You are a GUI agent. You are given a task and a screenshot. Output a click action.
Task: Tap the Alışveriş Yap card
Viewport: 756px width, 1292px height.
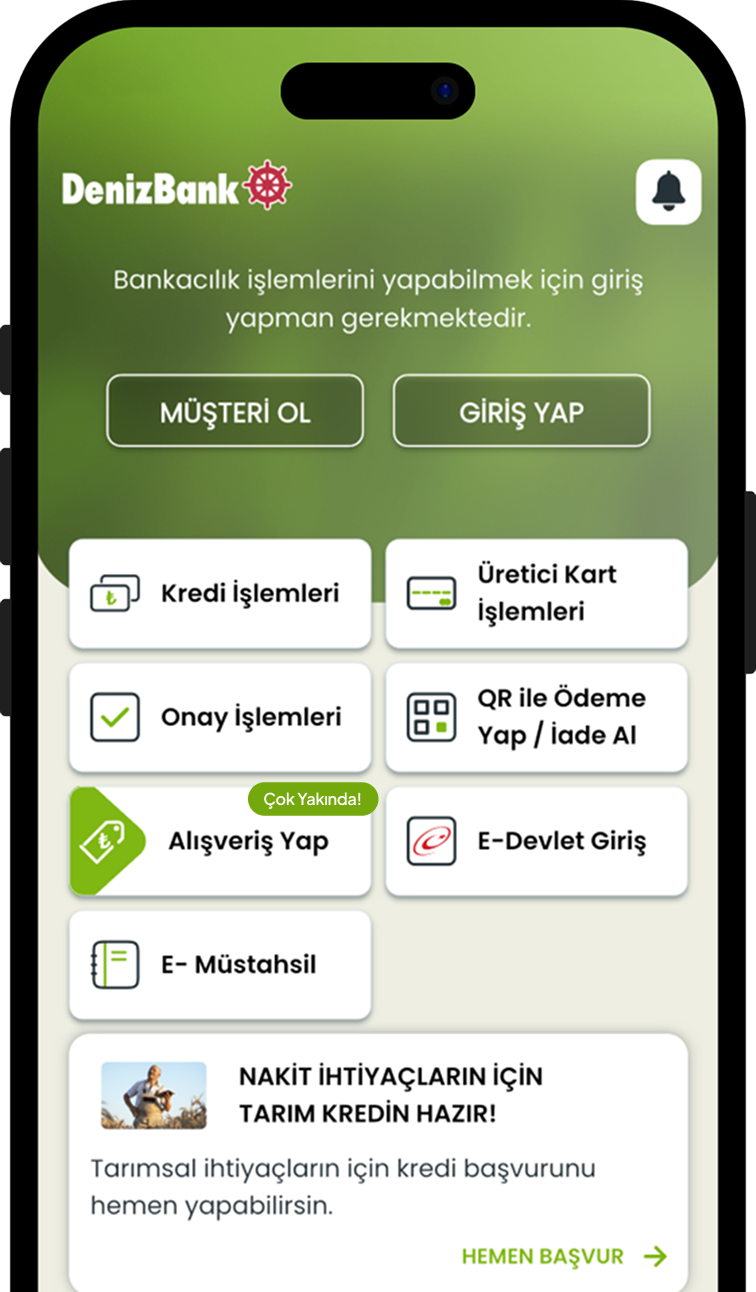pos(220,842)
